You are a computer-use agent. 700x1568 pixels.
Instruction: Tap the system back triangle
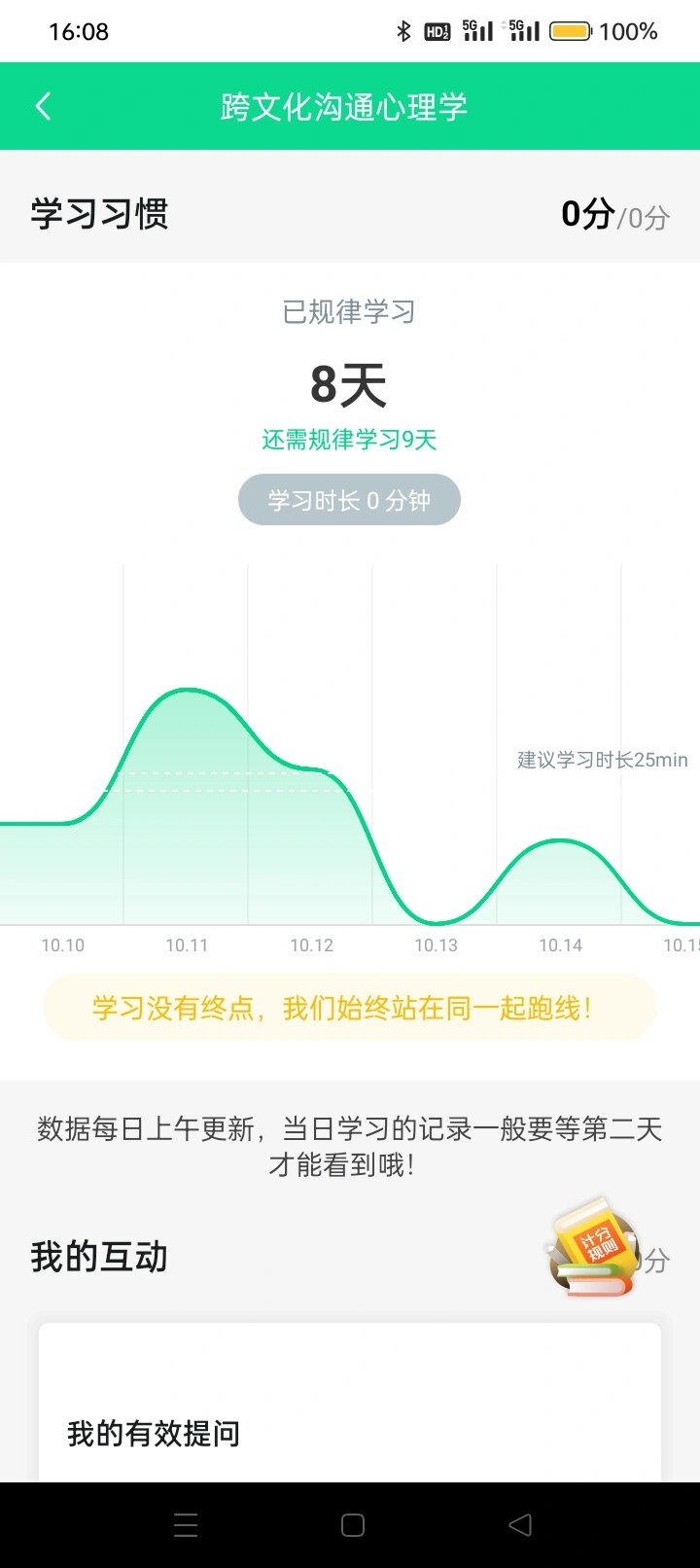520,1525
